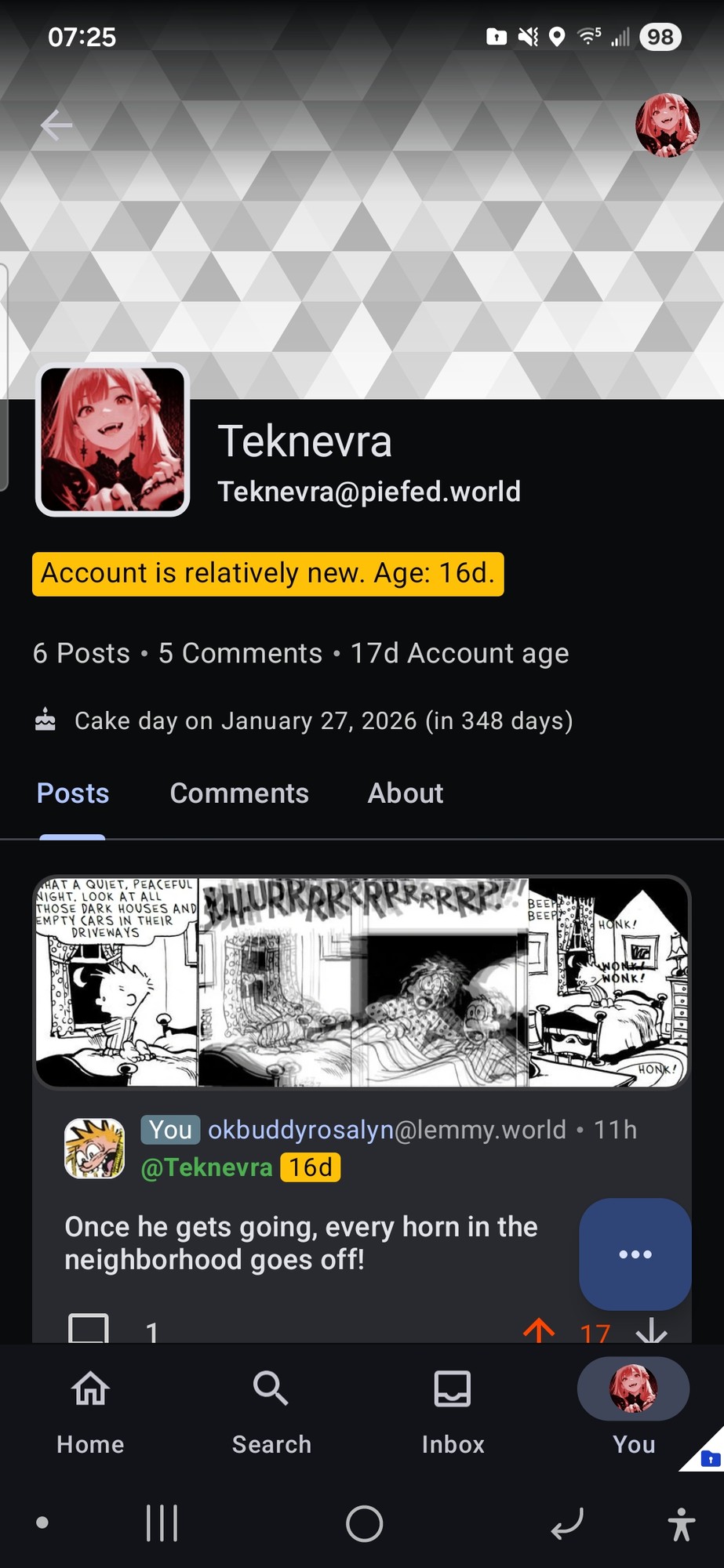Viewport: 724px width, 1568px height.
Task: Downvote the horn comic post
Action: pyautogui.click(x=652, y=1330)
